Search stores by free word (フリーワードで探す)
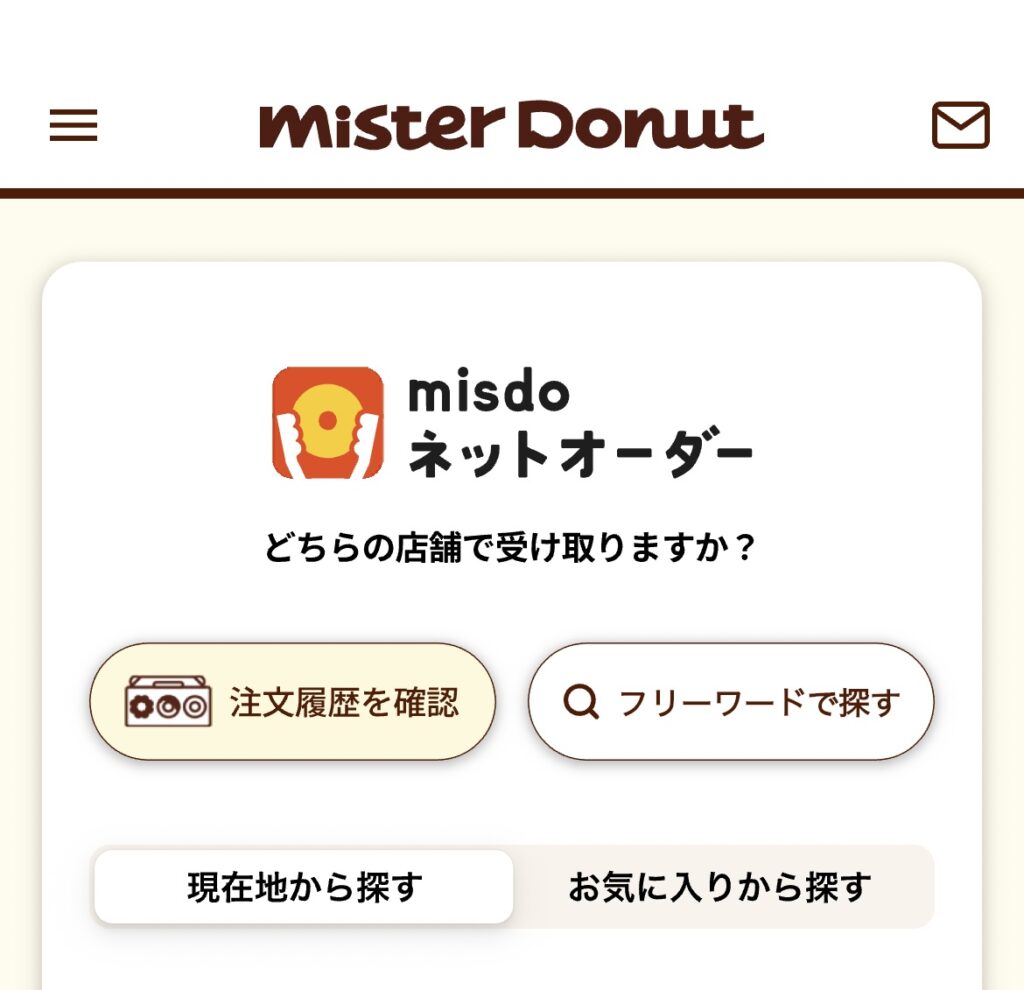The width and height of the screenshot is (1024, 990). pos(731,702)
